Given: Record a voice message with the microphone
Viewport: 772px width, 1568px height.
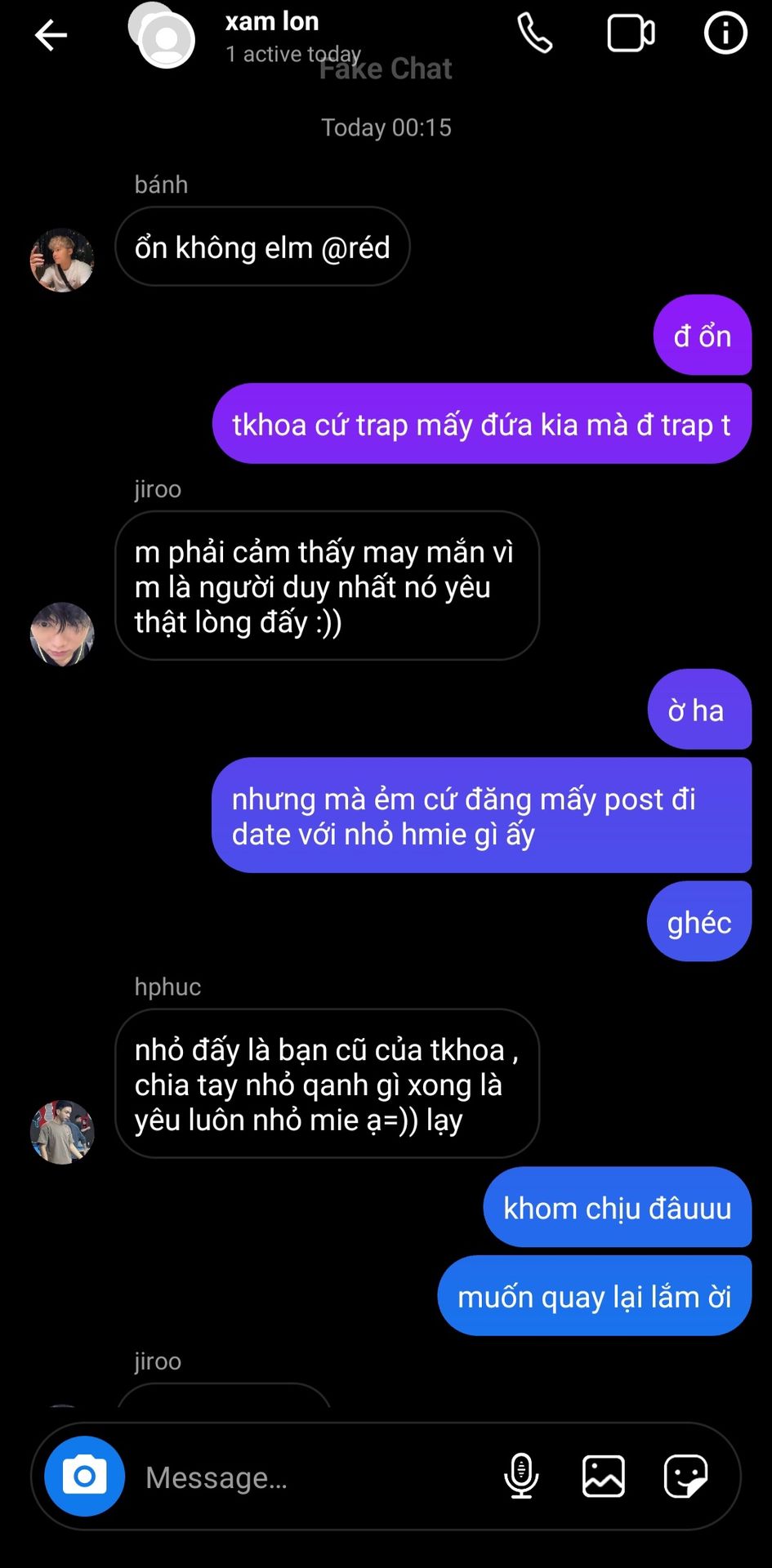Looking at the screenshot, I should 521,1476.
